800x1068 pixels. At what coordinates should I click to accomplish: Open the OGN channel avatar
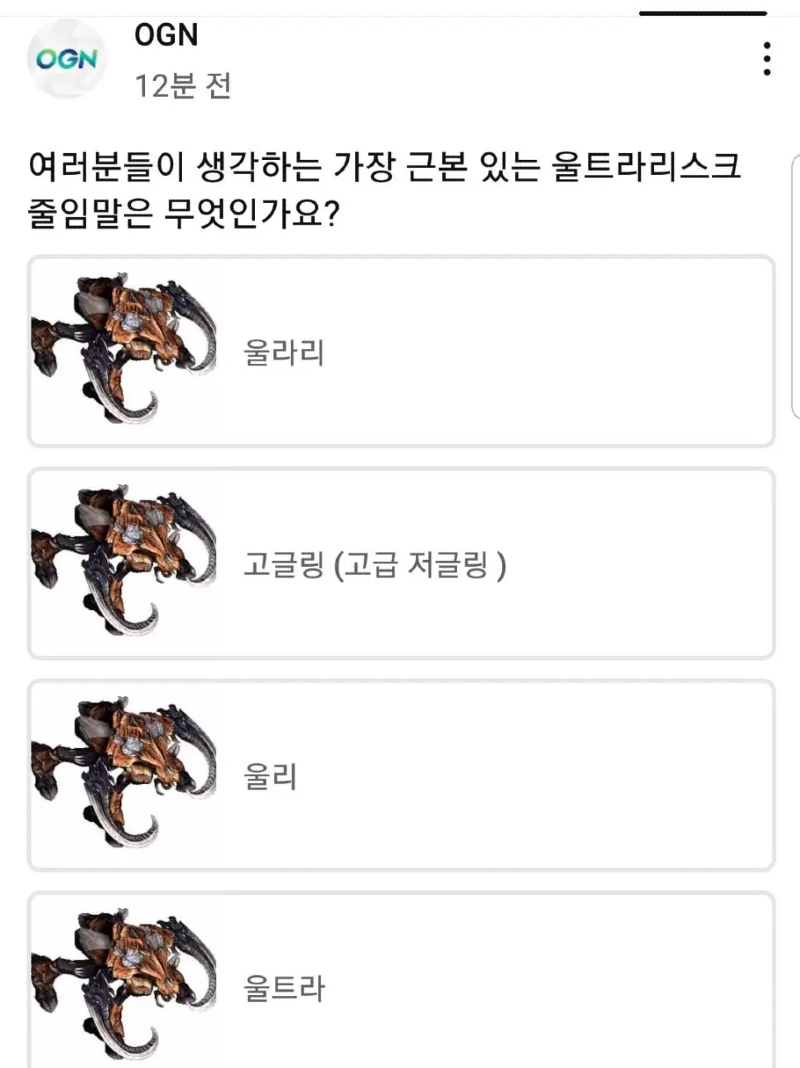(x=67, y=59)
